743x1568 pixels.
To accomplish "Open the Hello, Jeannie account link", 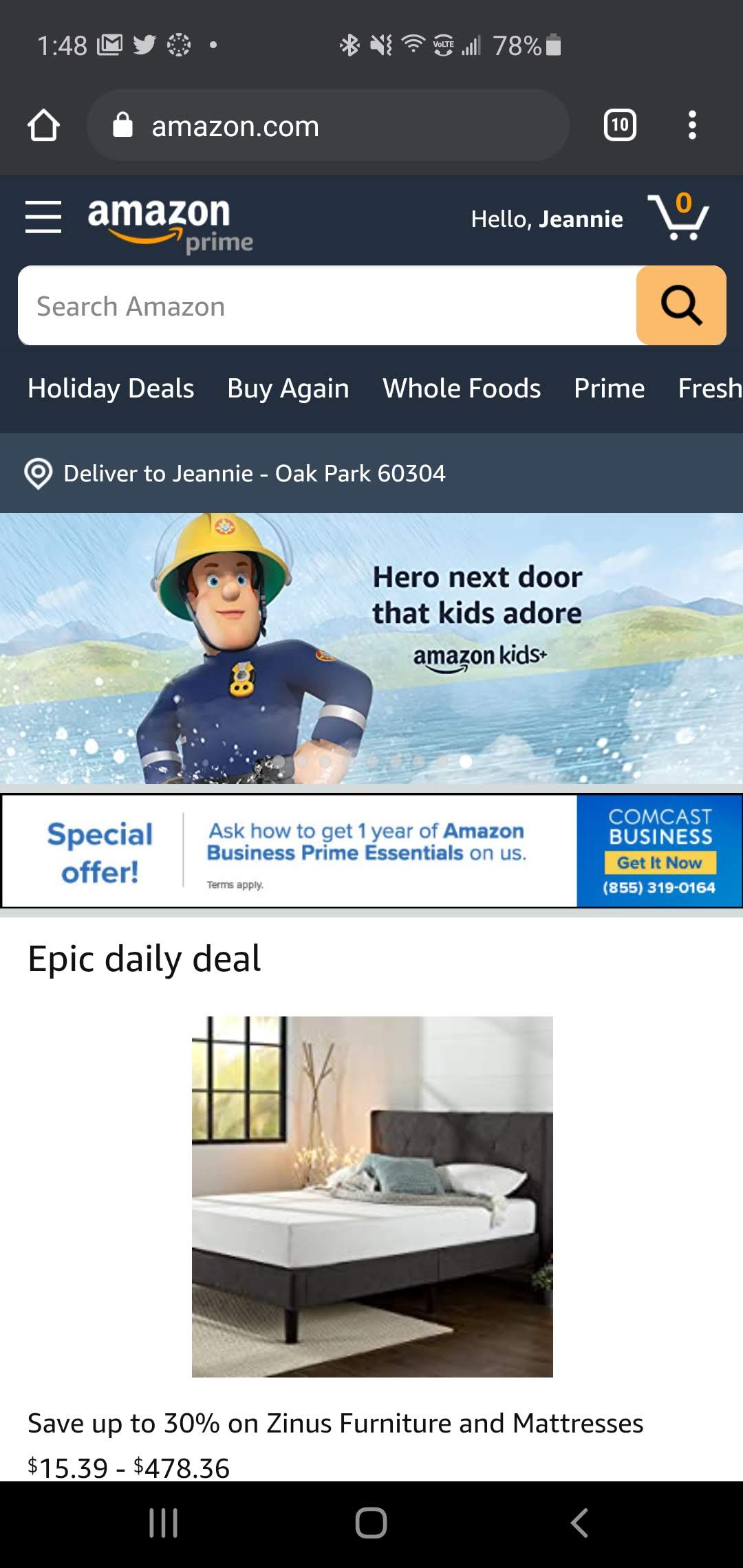I will point(546,219).
